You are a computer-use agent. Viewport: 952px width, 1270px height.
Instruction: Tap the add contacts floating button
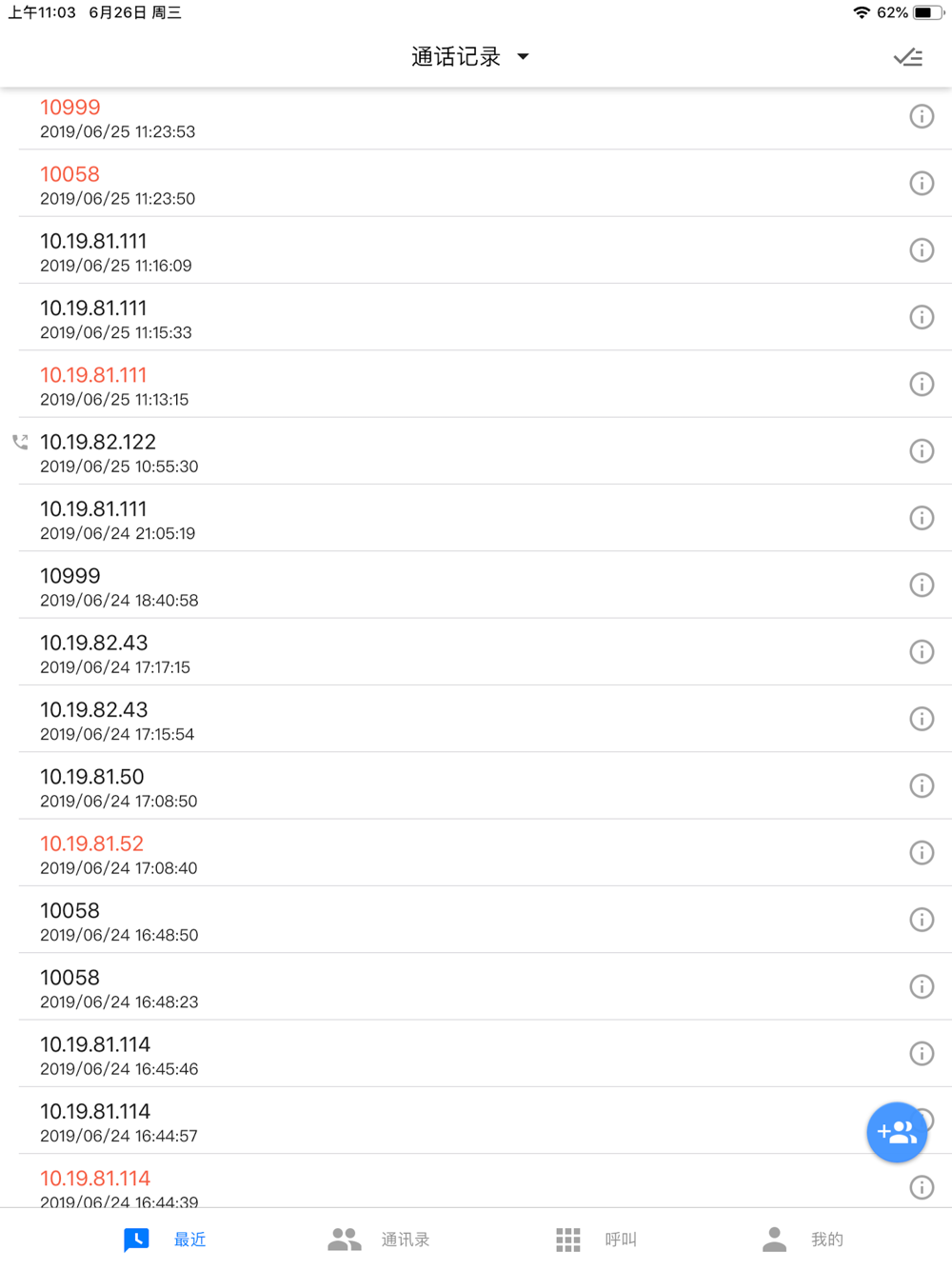point(897,1132)
